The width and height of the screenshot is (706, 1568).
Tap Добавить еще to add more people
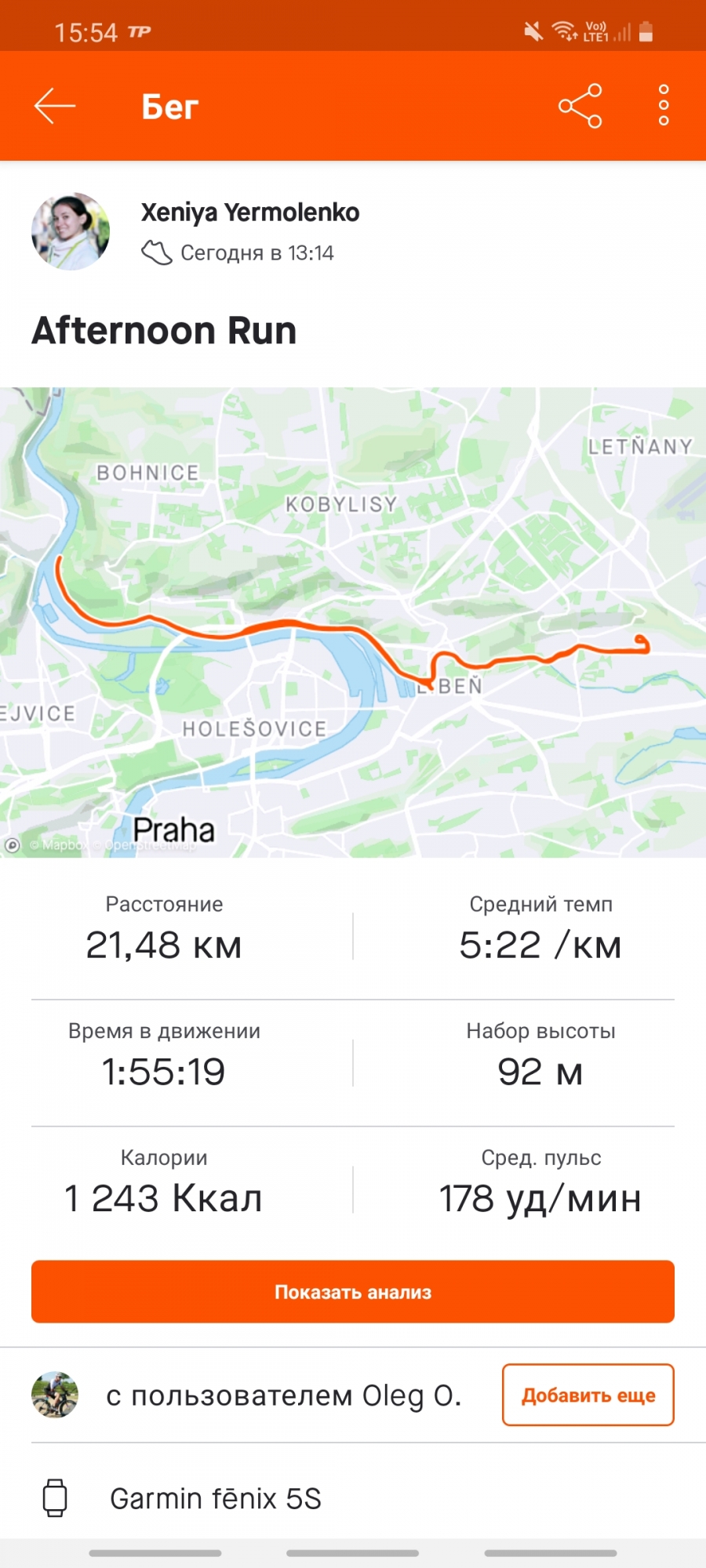[588, 1395]
